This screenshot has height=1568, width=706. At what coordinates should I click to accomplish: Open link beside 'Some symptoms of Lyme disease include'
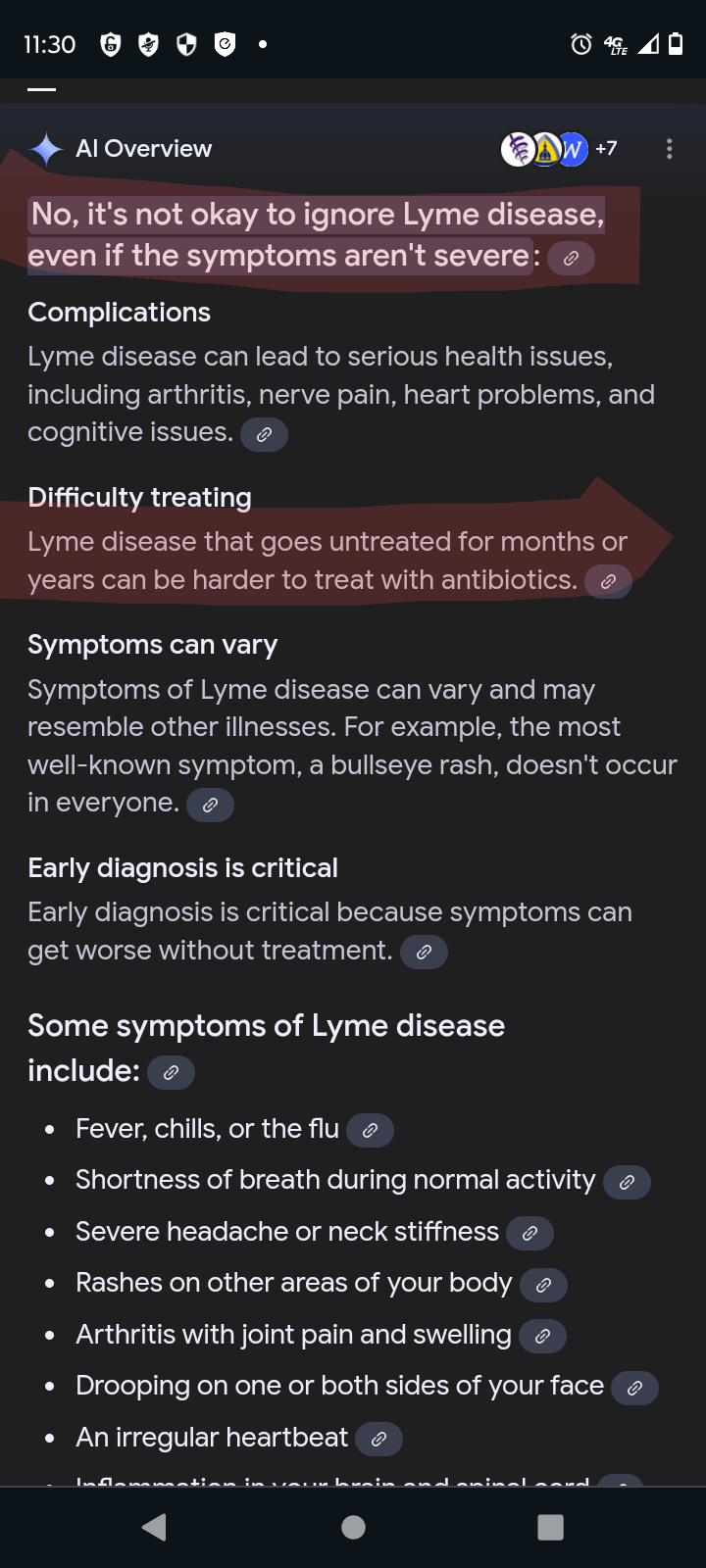(171, 1073)
